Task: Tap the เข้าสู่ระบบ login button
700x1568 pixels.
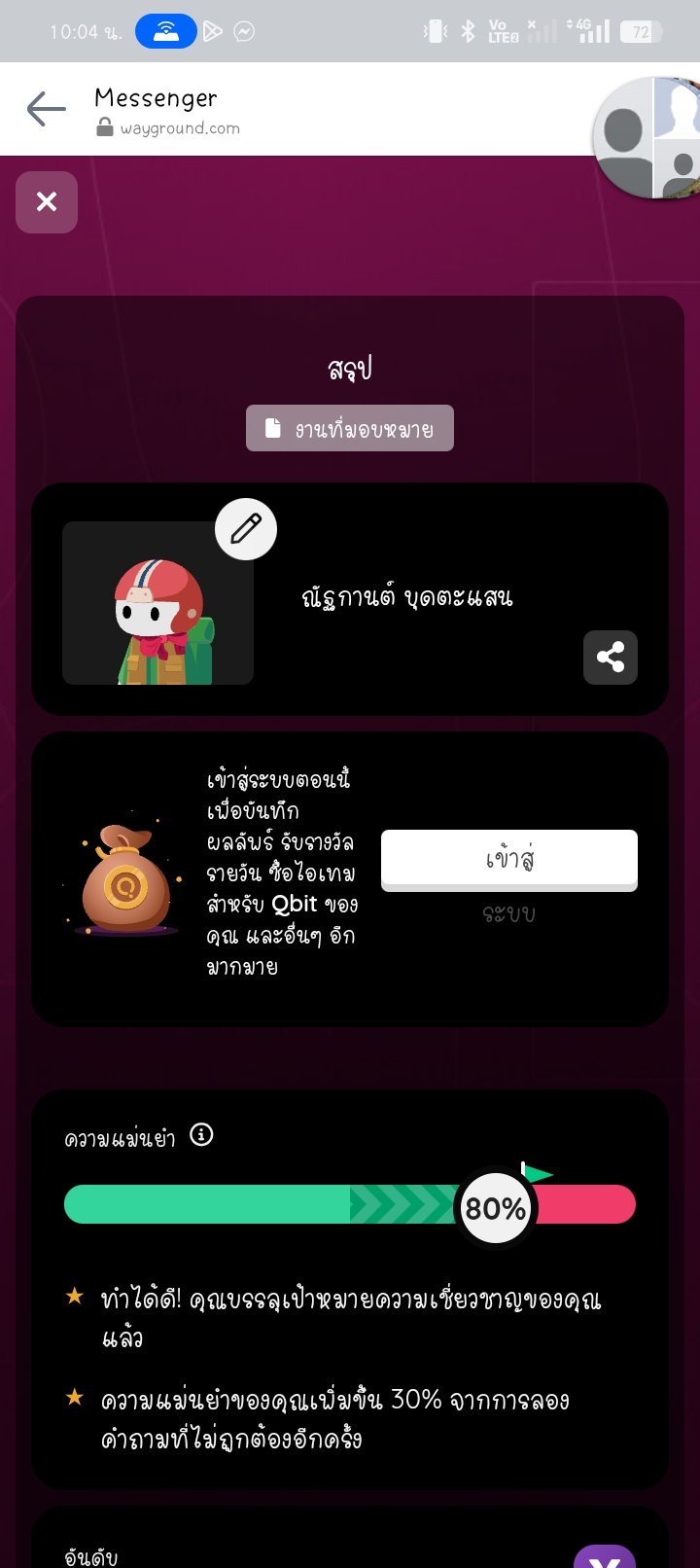Action: pyautogui.click(x=508, y=860)
